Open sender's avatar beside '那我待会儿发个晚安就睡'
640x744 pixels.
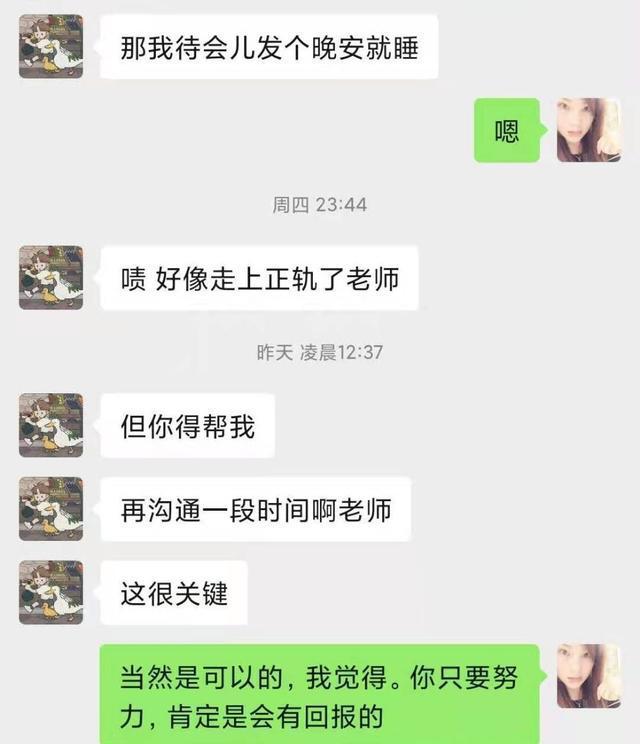click(51, 46)
